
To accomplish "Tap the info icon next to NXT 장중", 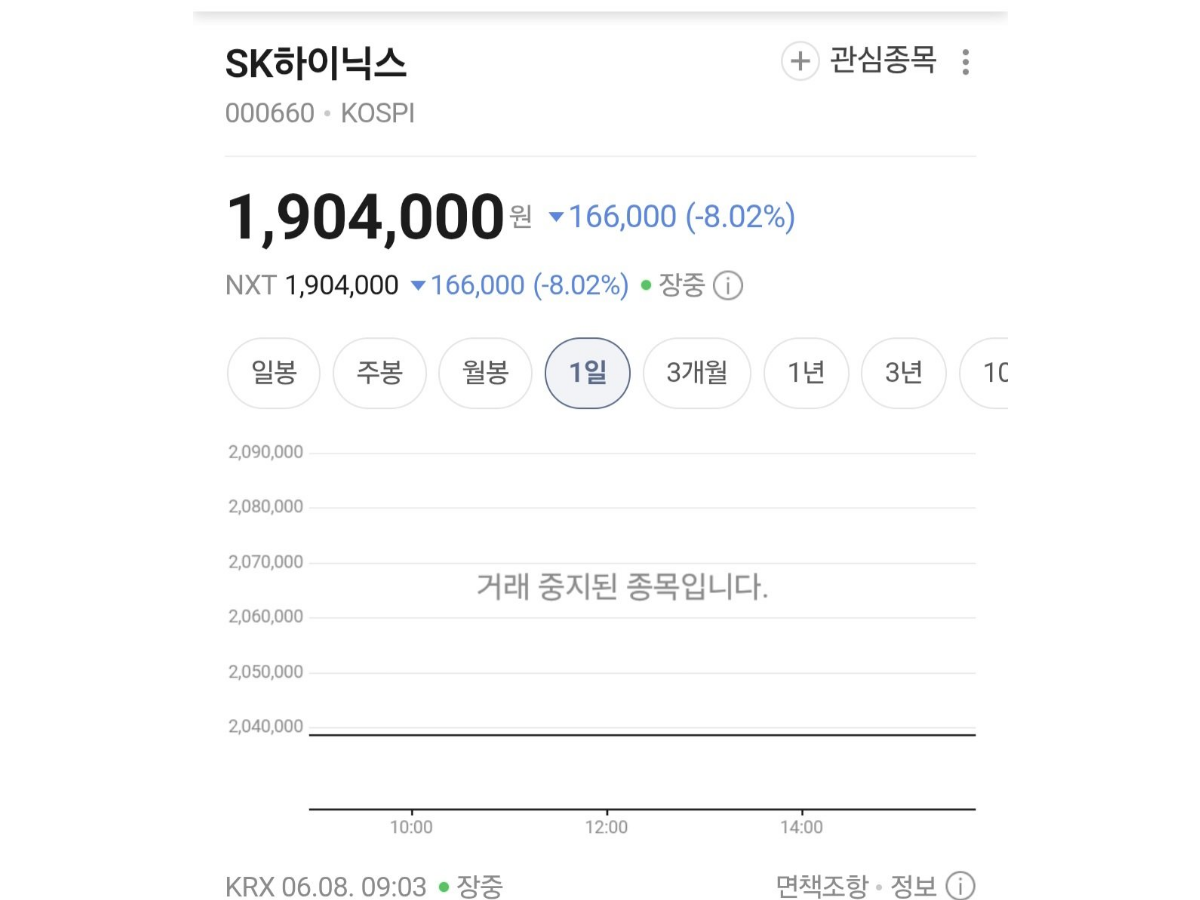I will coord(728,286).
